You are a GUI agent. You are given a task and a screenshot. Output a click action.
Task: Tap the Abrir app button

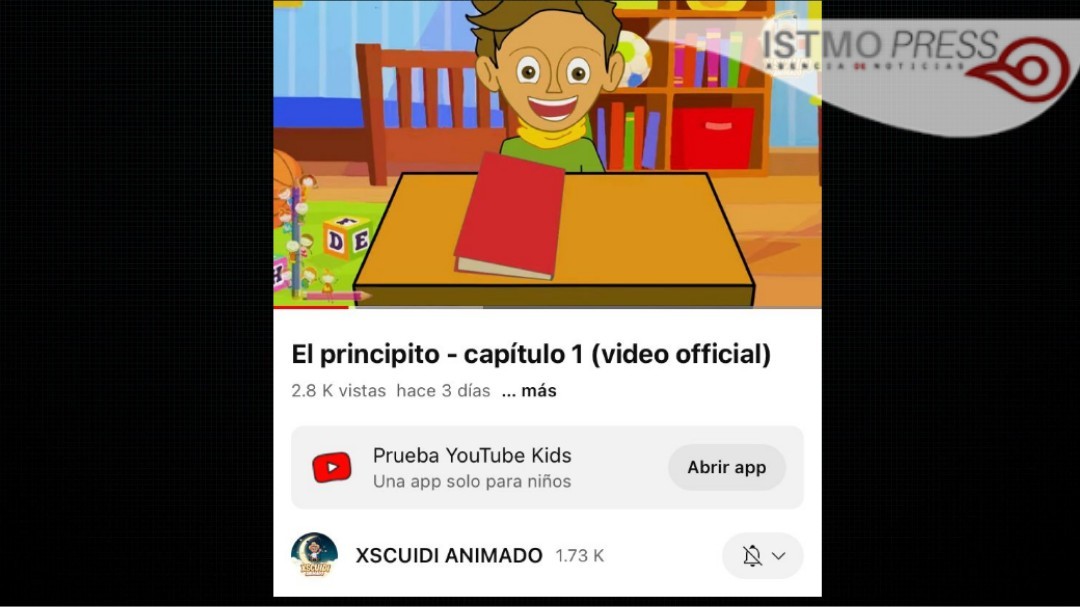[x=726, y=467]
